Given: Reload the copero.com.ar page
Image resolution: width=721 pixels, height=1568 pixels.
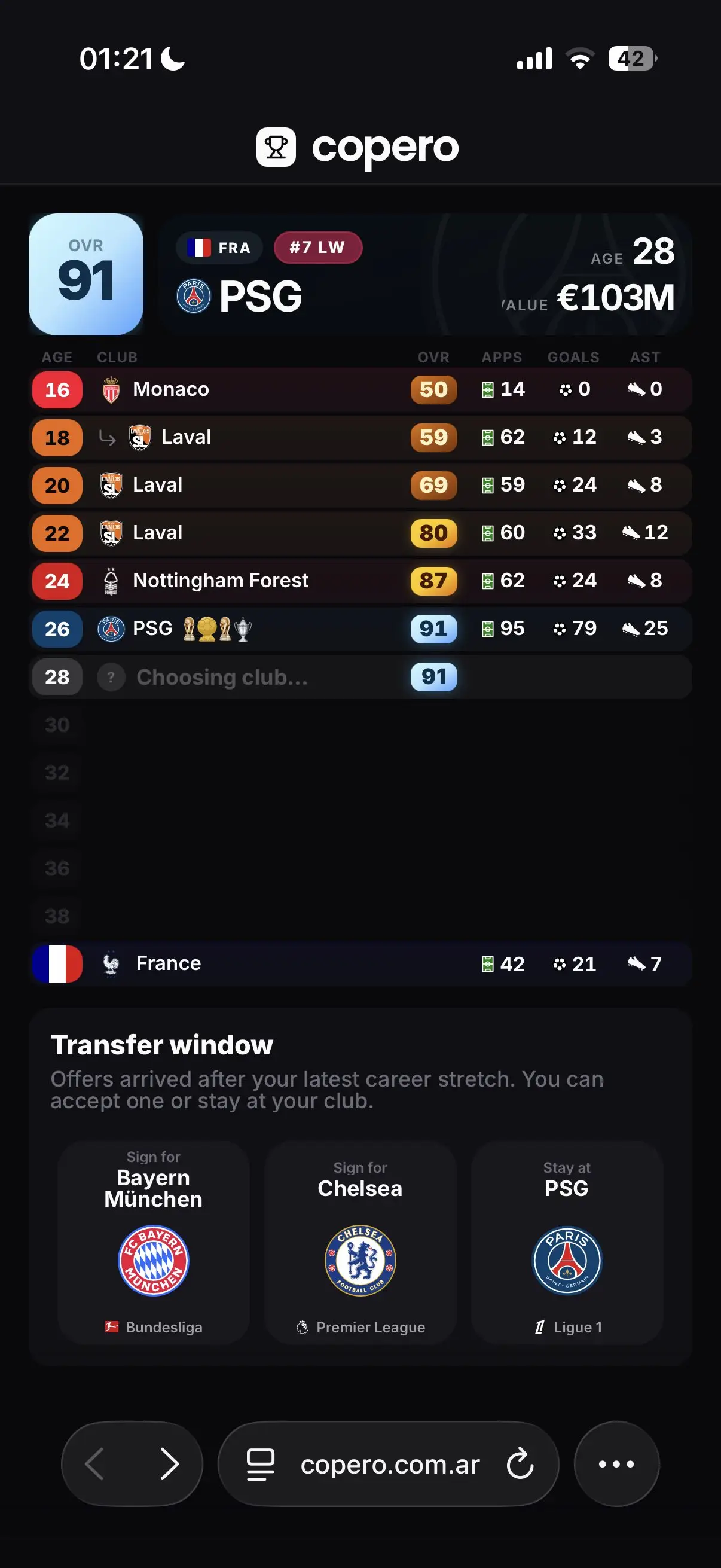Looking at the screenshot, I should [x=520, y=1464].
